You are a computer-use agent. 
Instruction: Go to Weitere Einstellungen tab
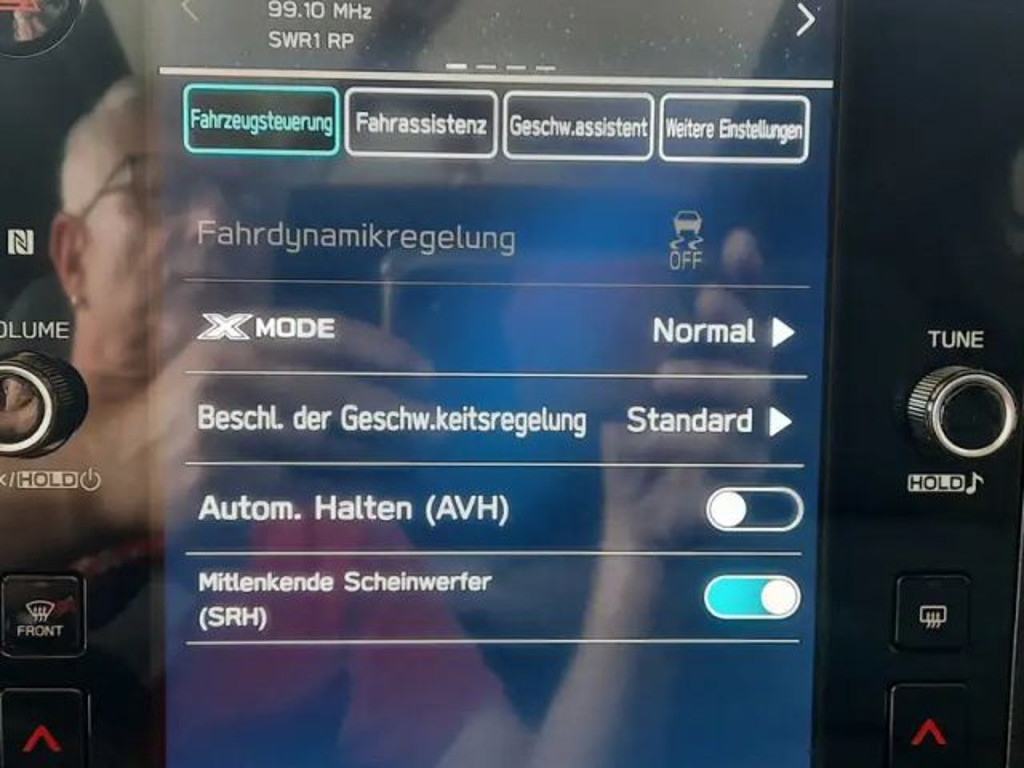click(734, 129)
